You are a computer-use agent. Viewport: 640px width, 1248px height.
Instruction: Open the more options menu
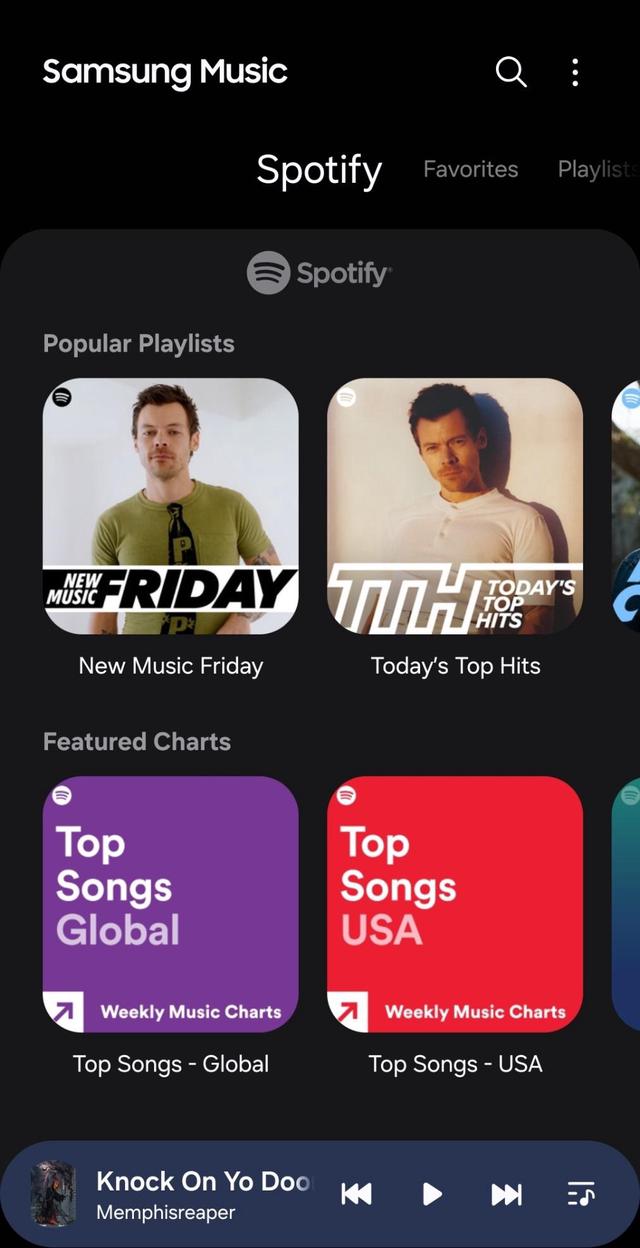575,72
